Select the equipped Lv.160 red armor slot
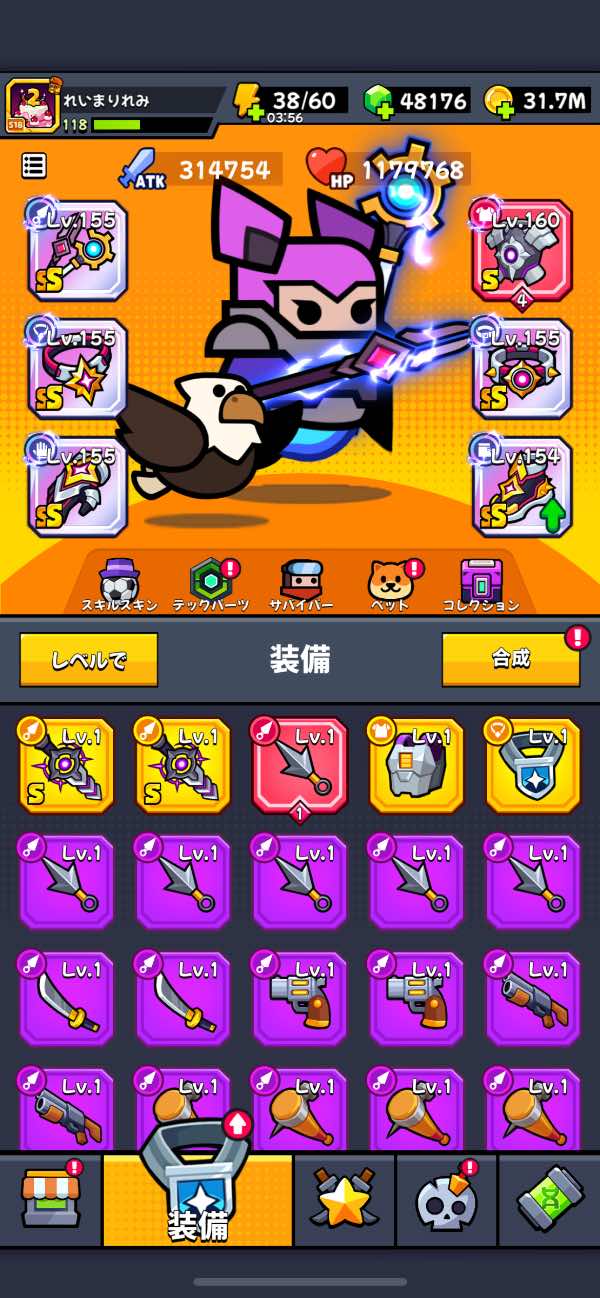Viewport: 600px width, 1298px height. pyautogui.click(x=522, y=250)
